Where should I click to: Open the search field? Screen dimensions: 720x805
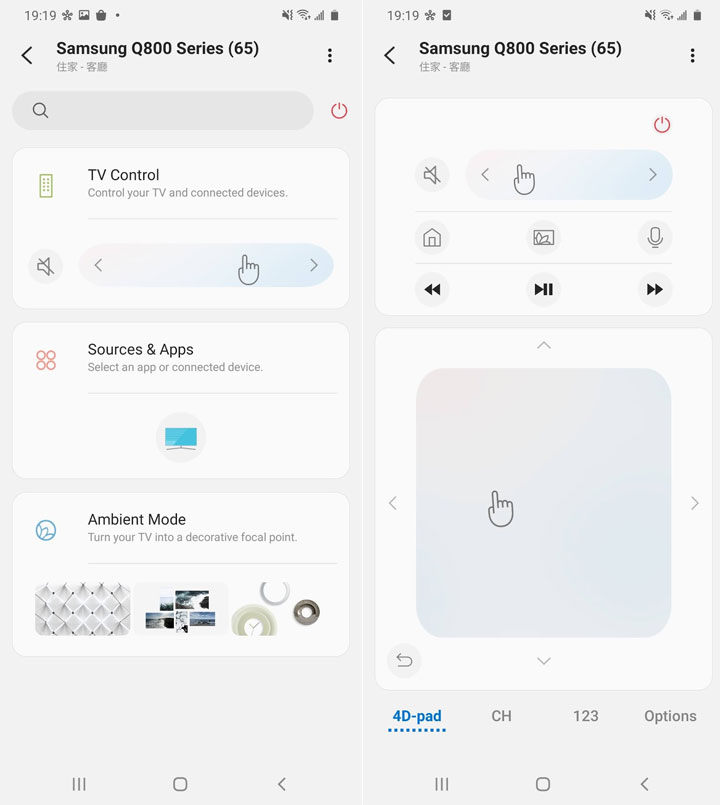tap(162, 110)
